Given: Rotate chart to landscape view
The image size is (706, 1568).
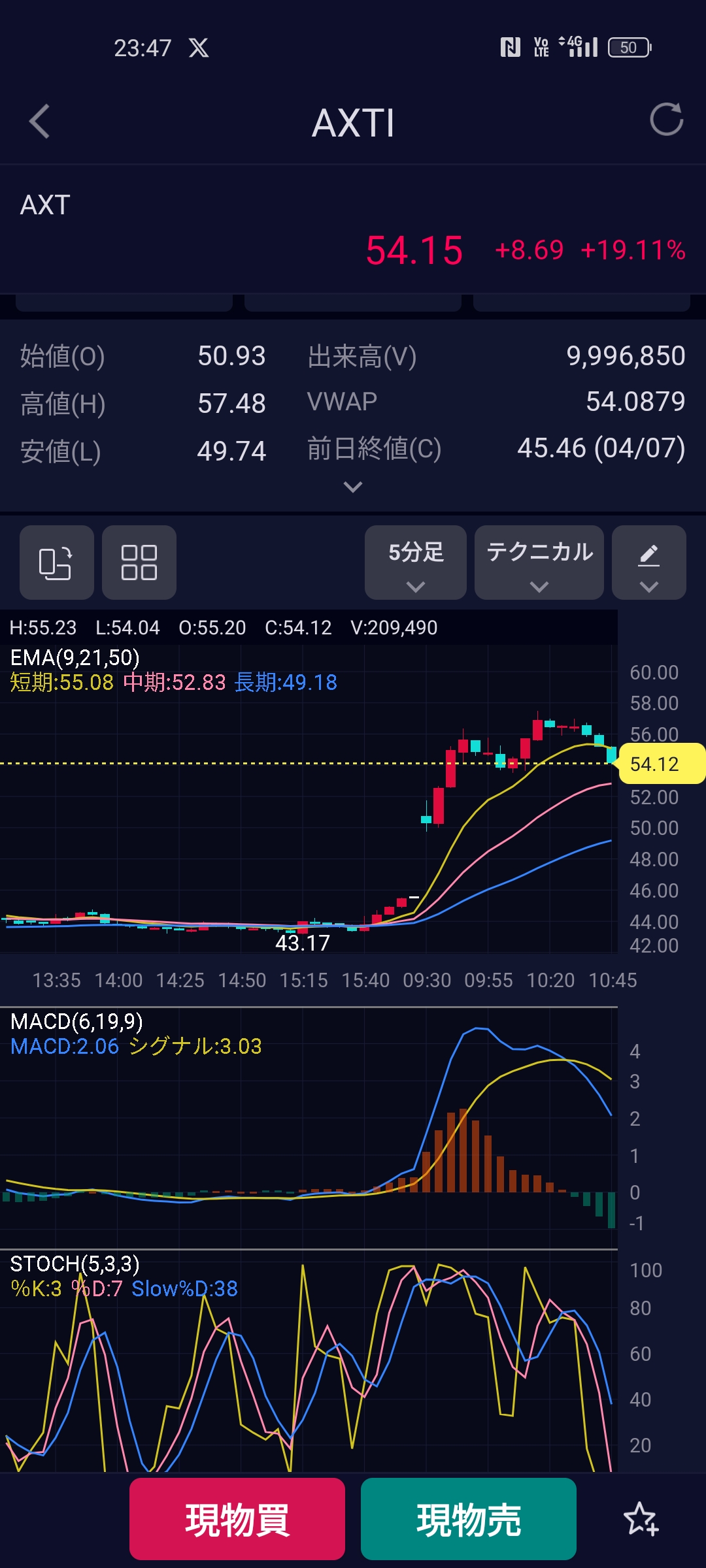Looking at the screenshot, I should pos(56,563).
